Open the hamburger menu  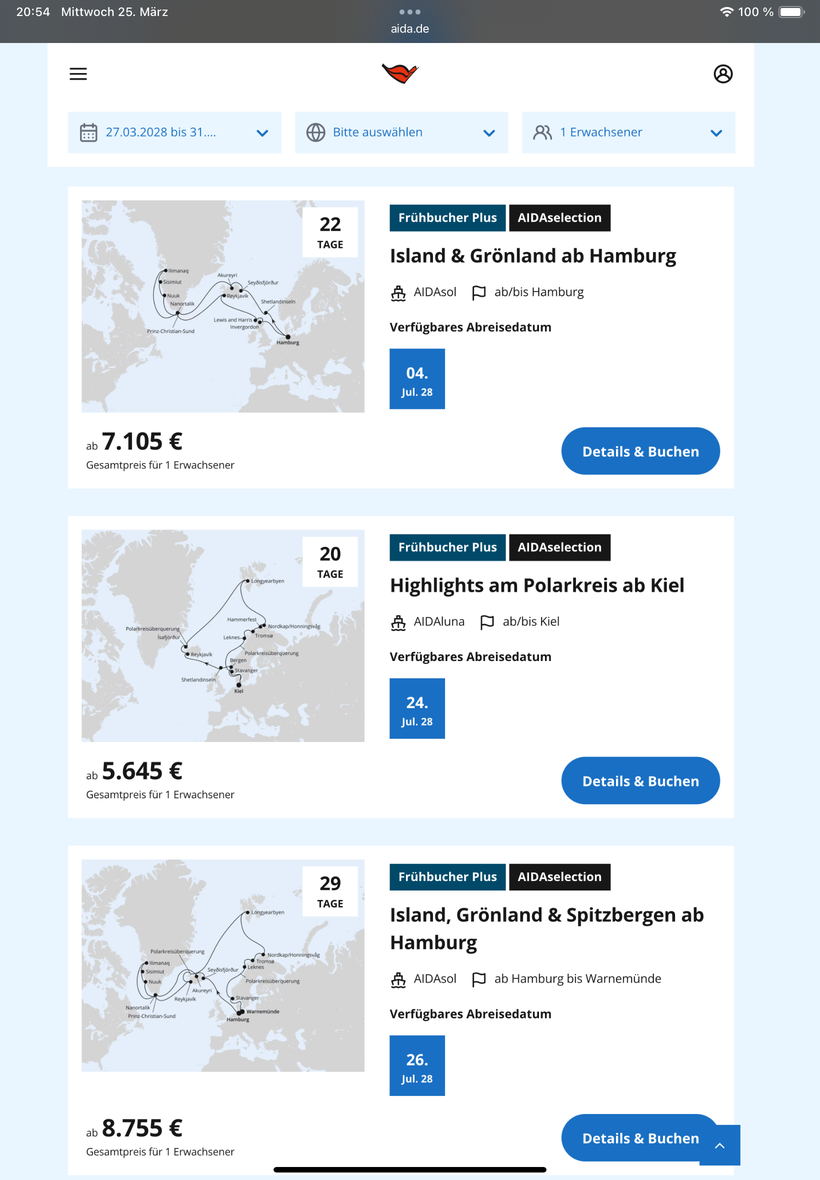tap(78, 74)
